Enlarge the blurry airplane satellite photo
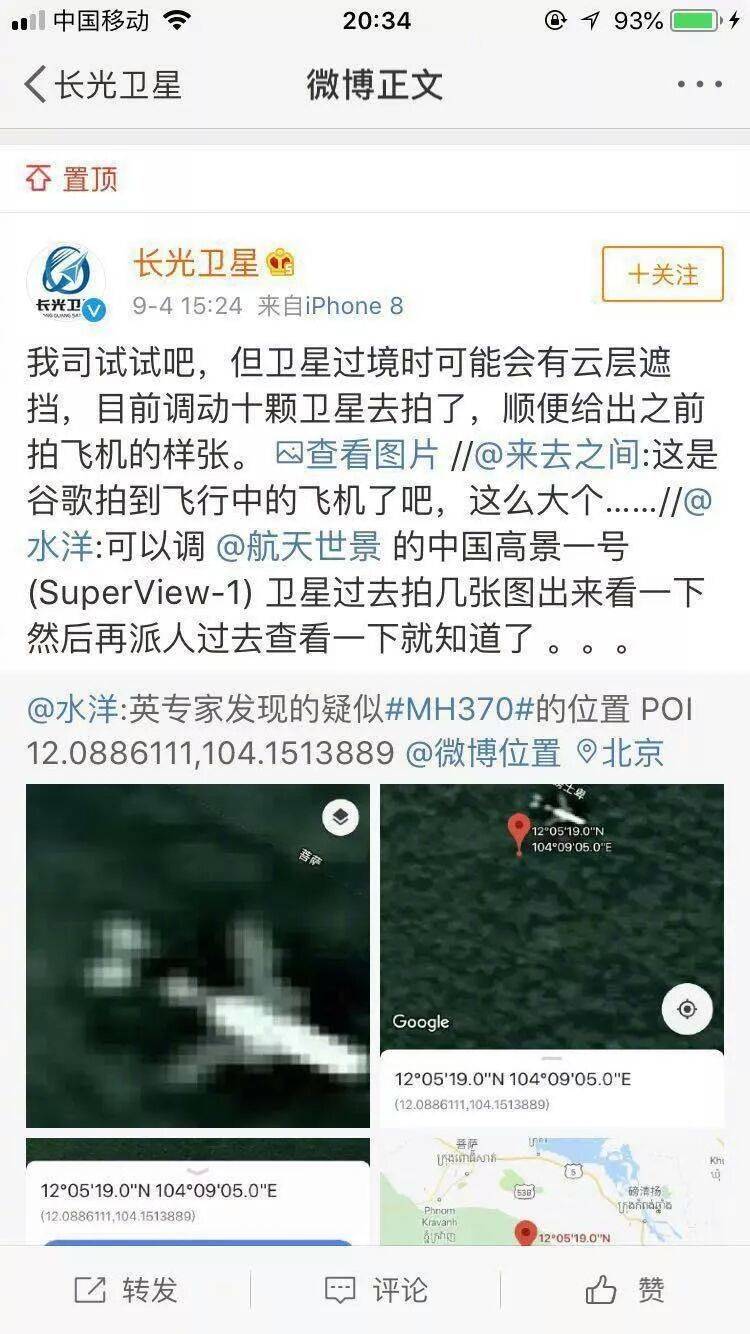 tap(198, 956)
